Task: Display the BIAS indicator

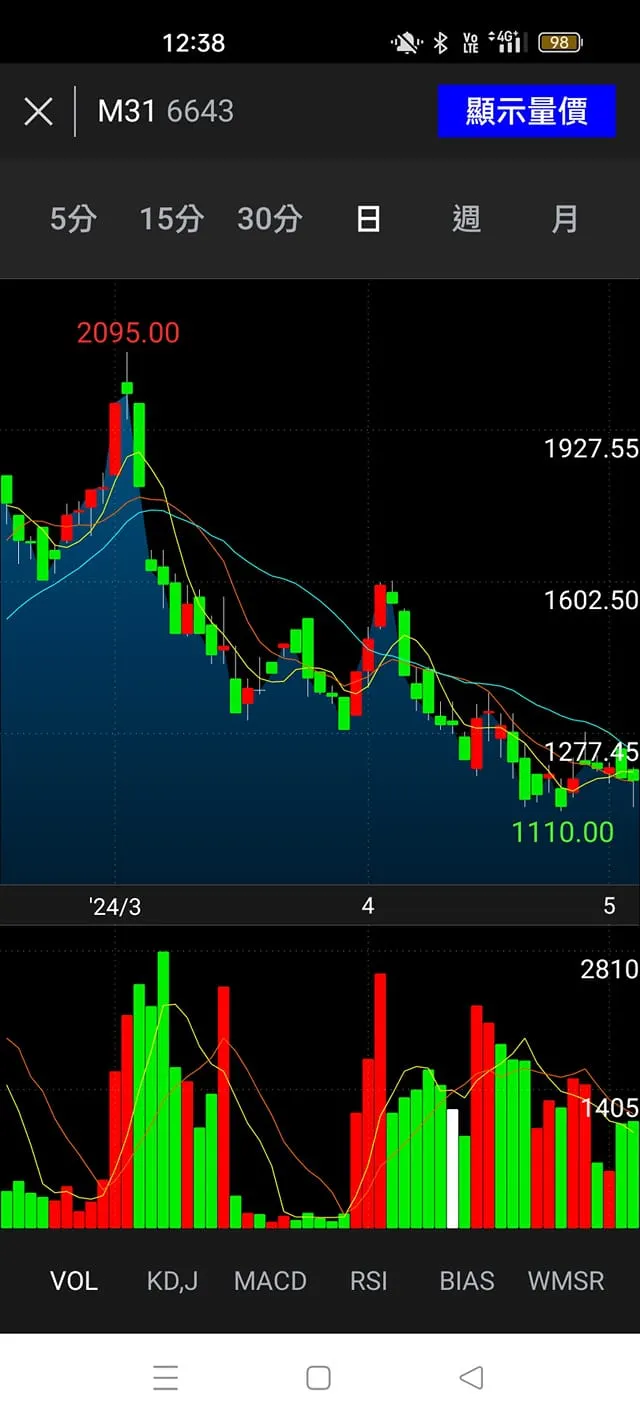Action: point(467,1281)
